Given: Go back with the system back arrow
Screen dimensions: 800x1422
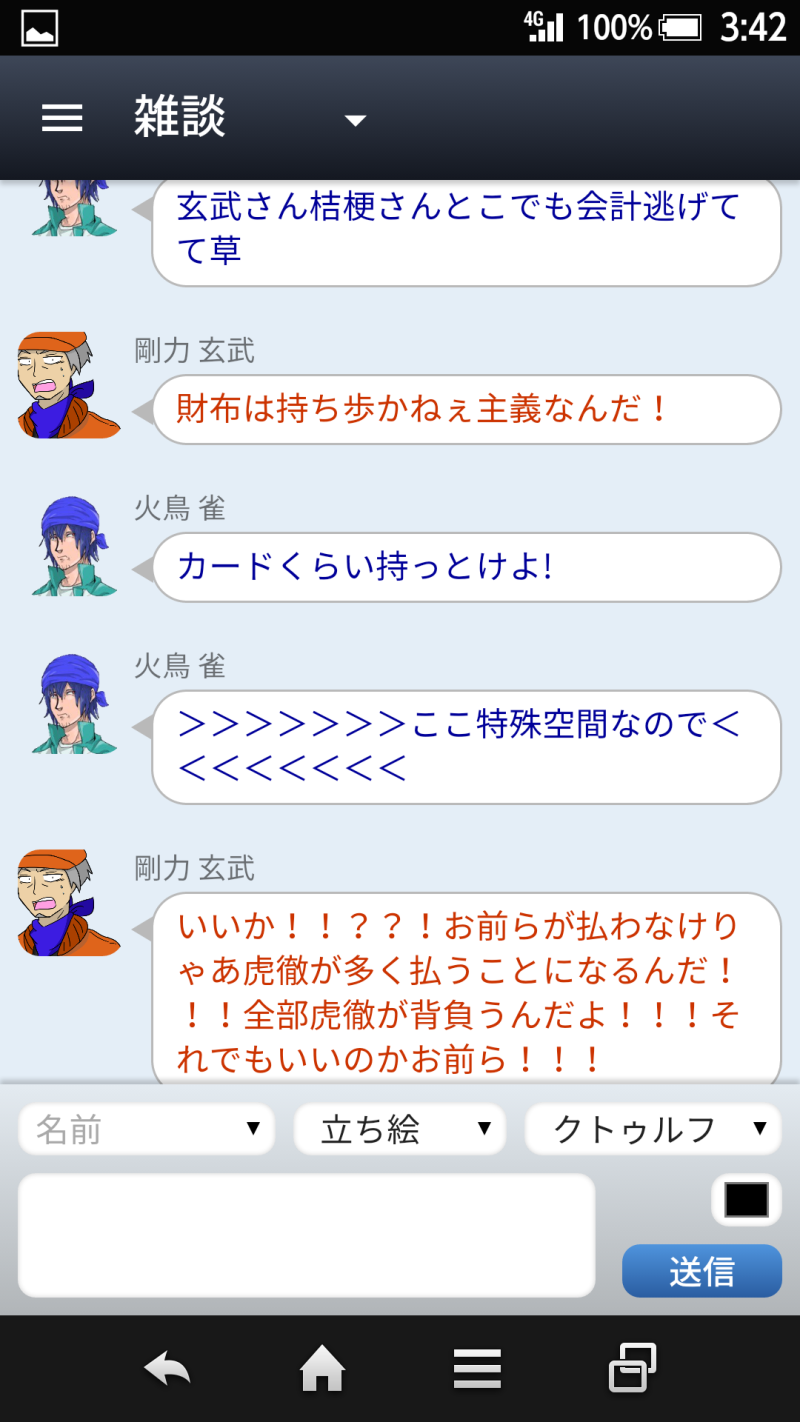Looking at the screenshot, I should pos(167,1368).
